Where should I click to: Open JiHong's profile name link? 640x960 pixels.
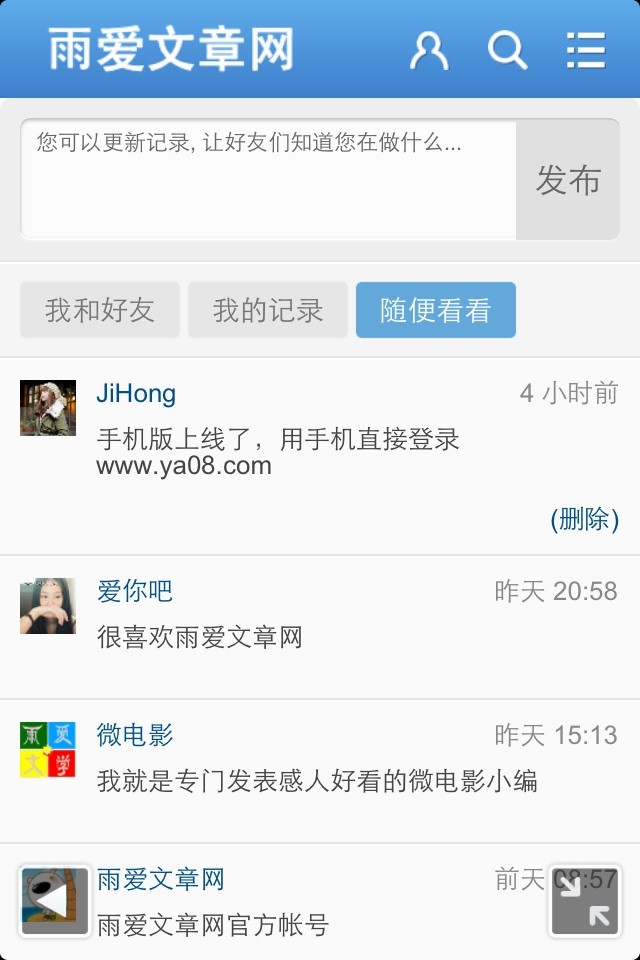[136, 394]
